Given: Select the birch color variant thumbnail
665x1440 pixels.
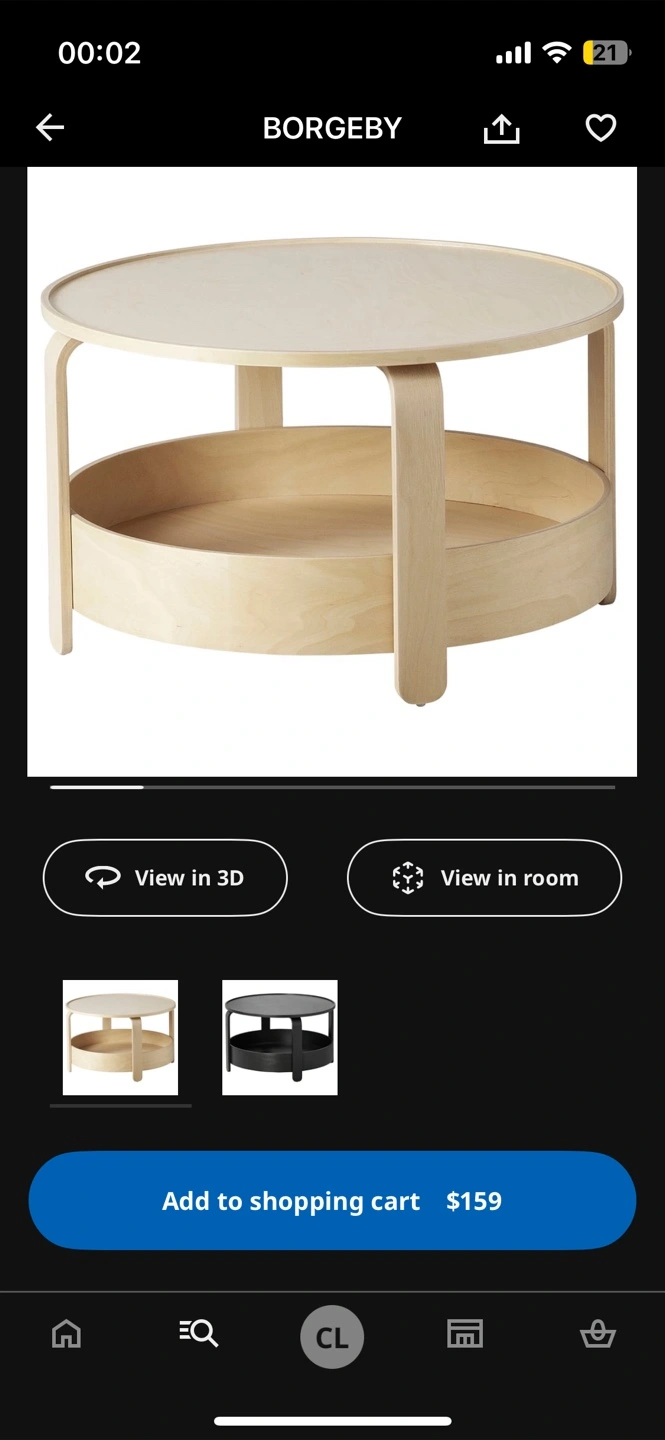Looking at the screenshot, I should point(120,1038).
